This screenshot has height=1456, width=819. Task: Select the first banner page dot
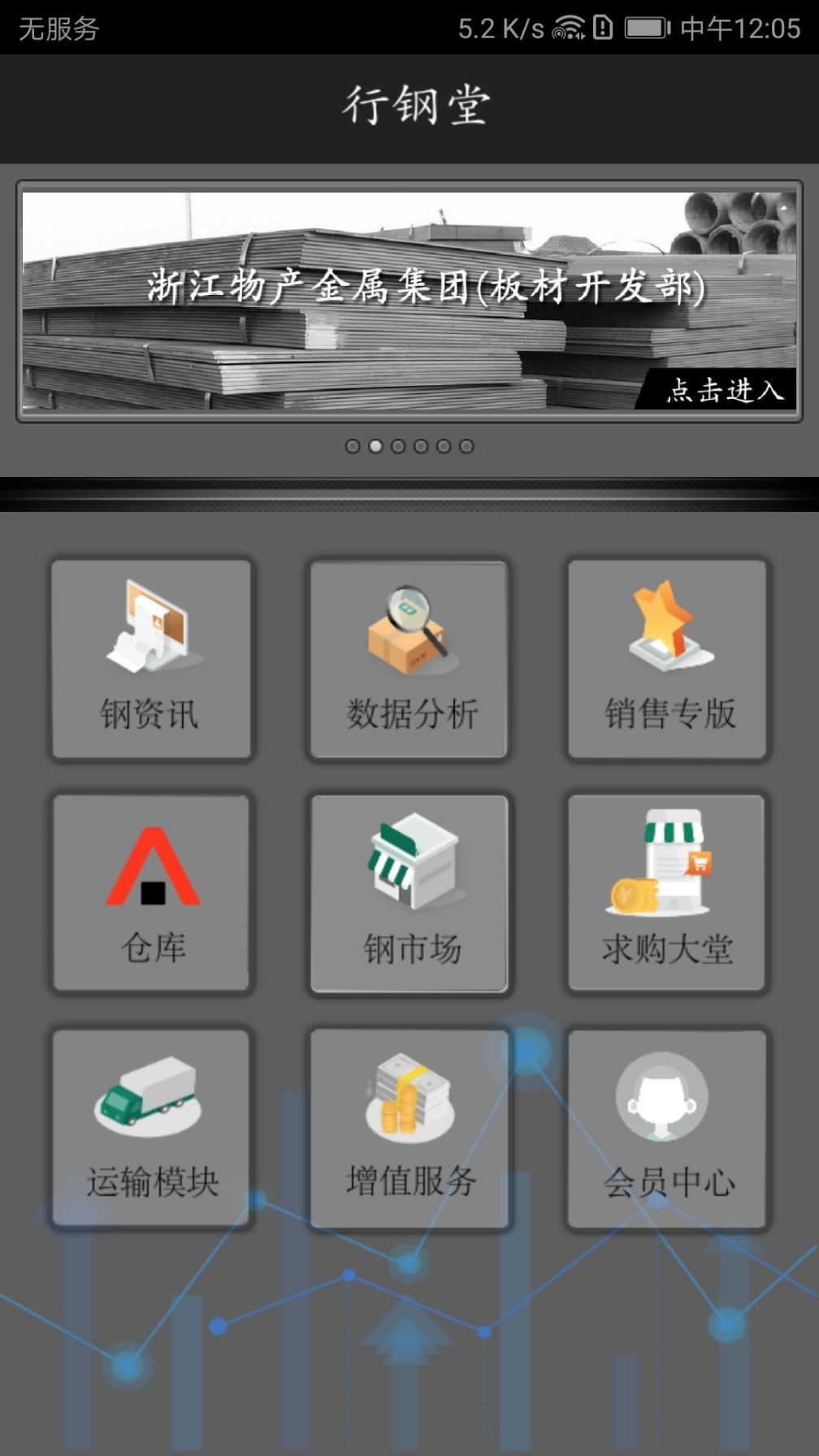pos(353,446)
